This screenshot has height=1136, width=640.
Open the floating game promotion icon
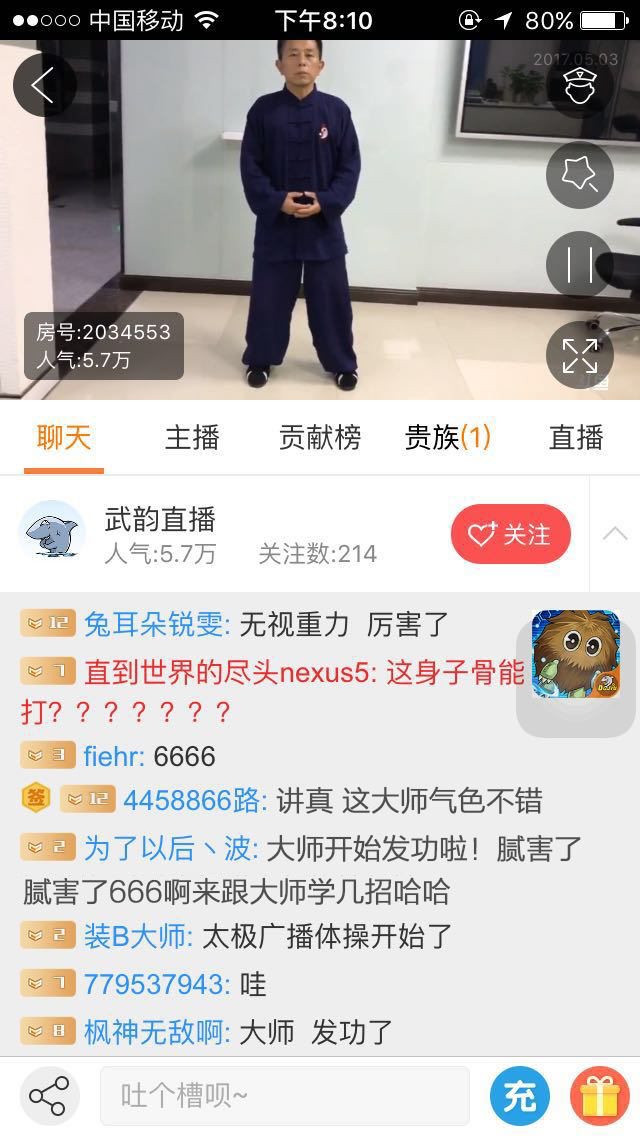(x=576, y=656)
